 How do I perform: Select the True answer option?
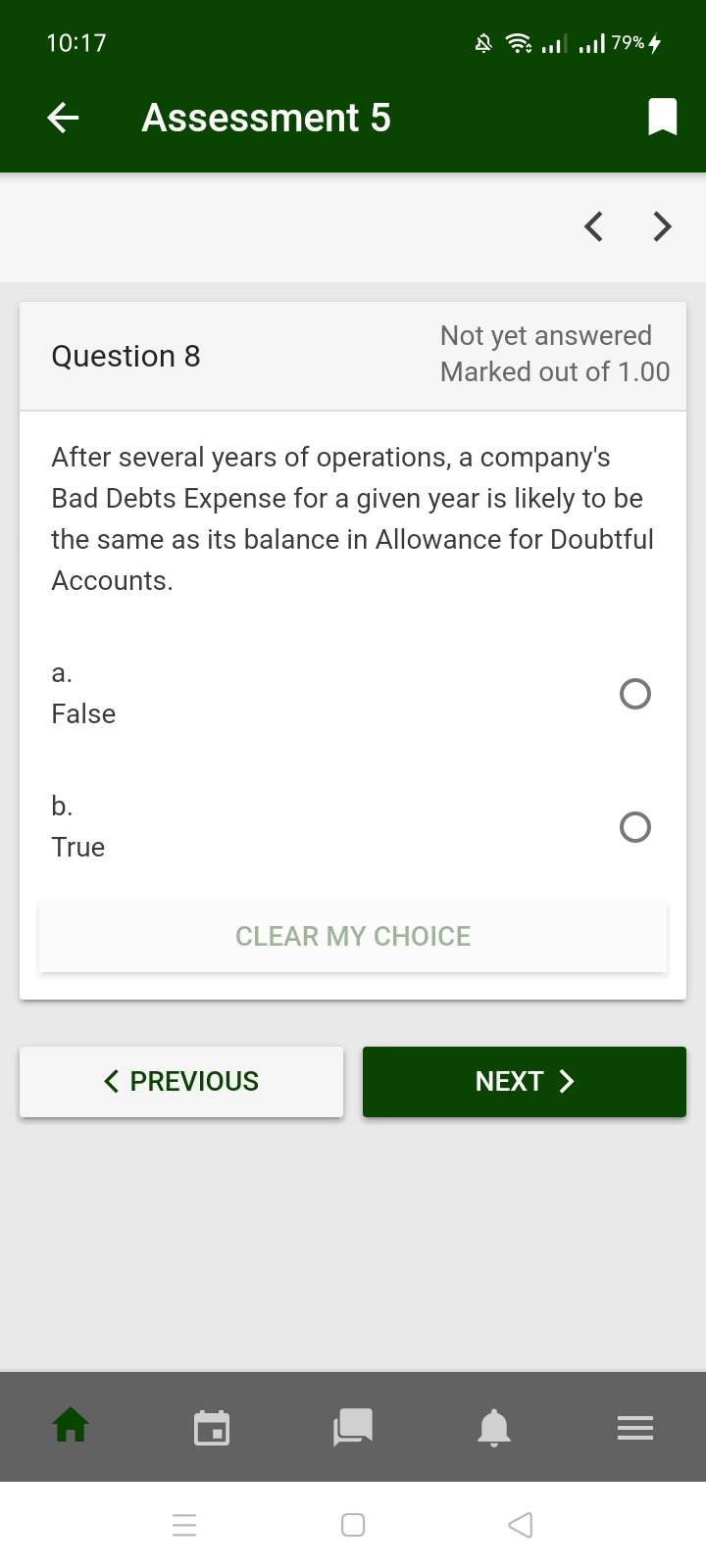point(635,826)
